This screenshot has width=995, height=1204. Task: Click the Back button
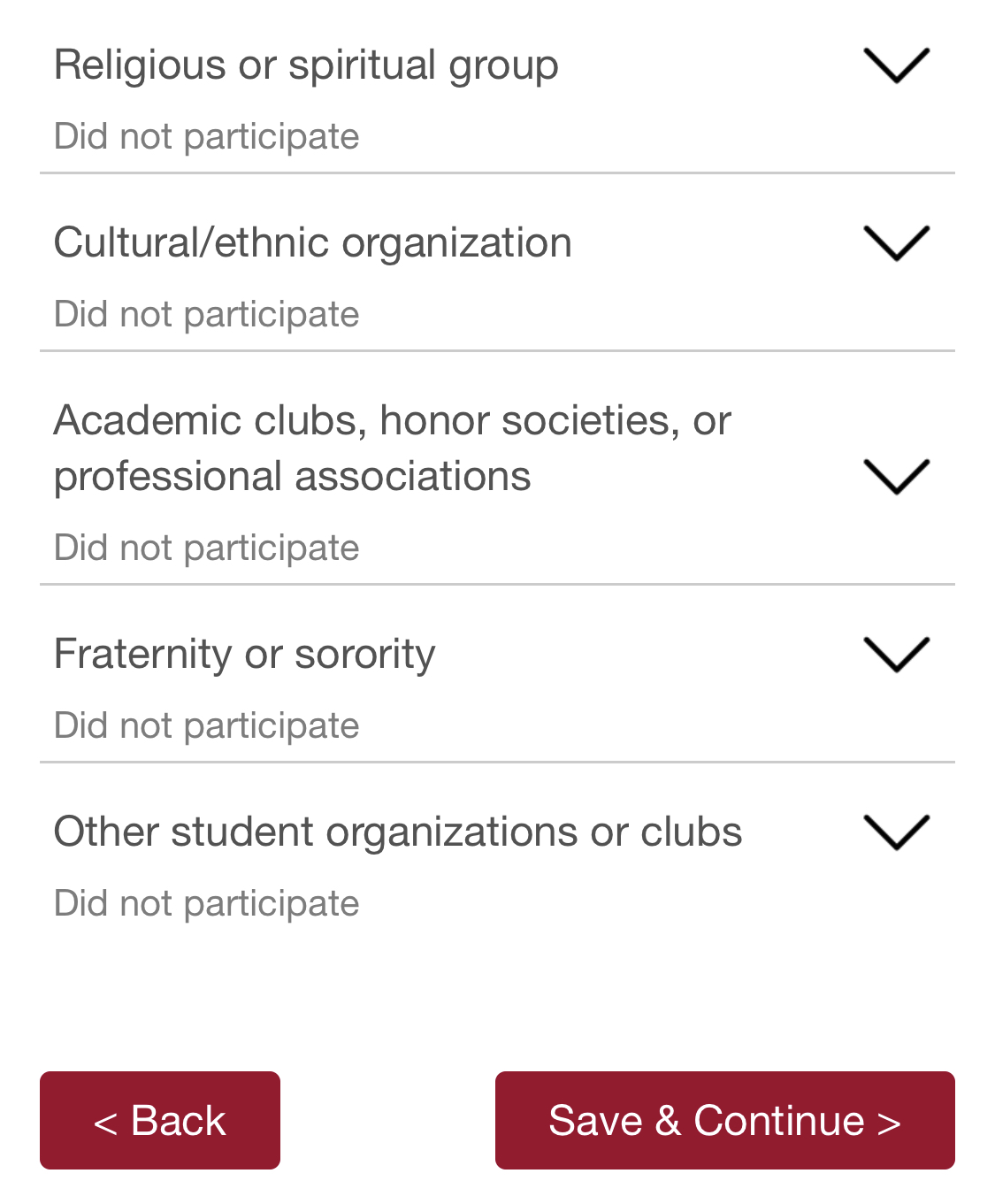159,1120
